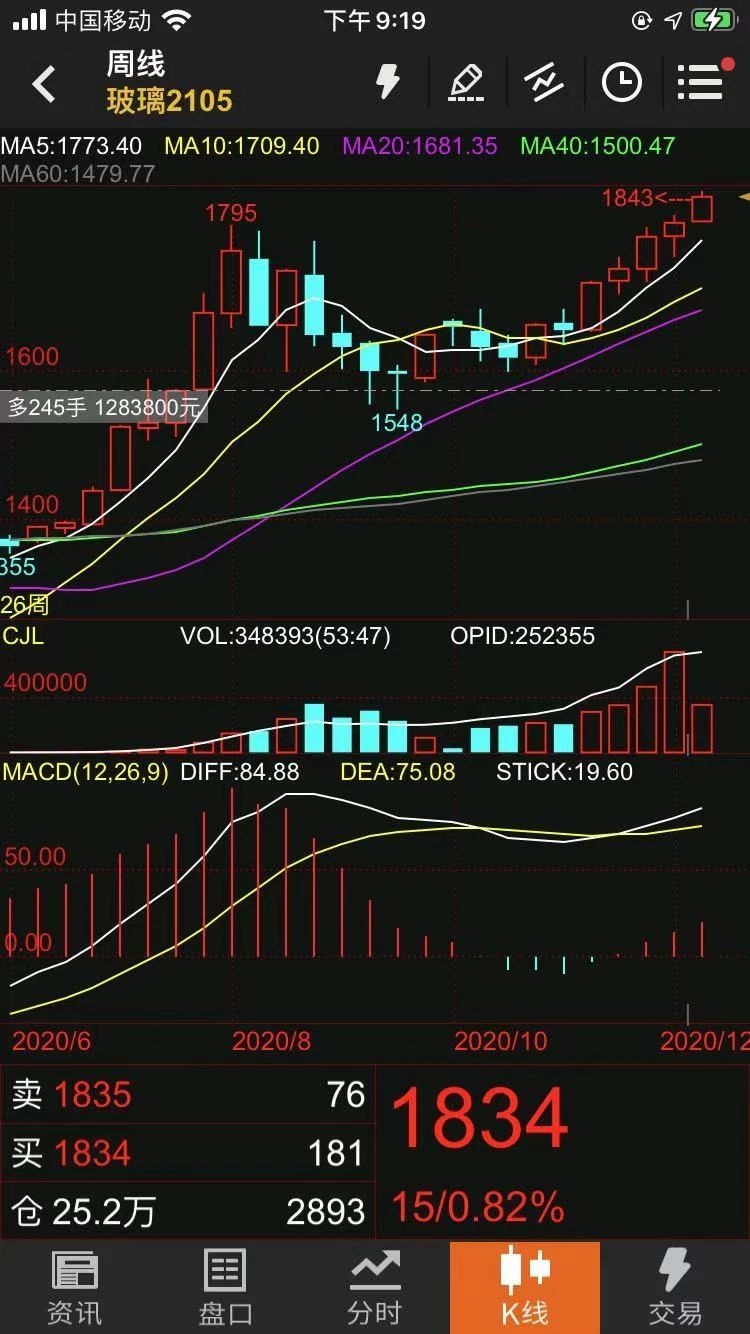
Task: Tap the 玻璃2105 contract title
Action: tap(170, 100)
